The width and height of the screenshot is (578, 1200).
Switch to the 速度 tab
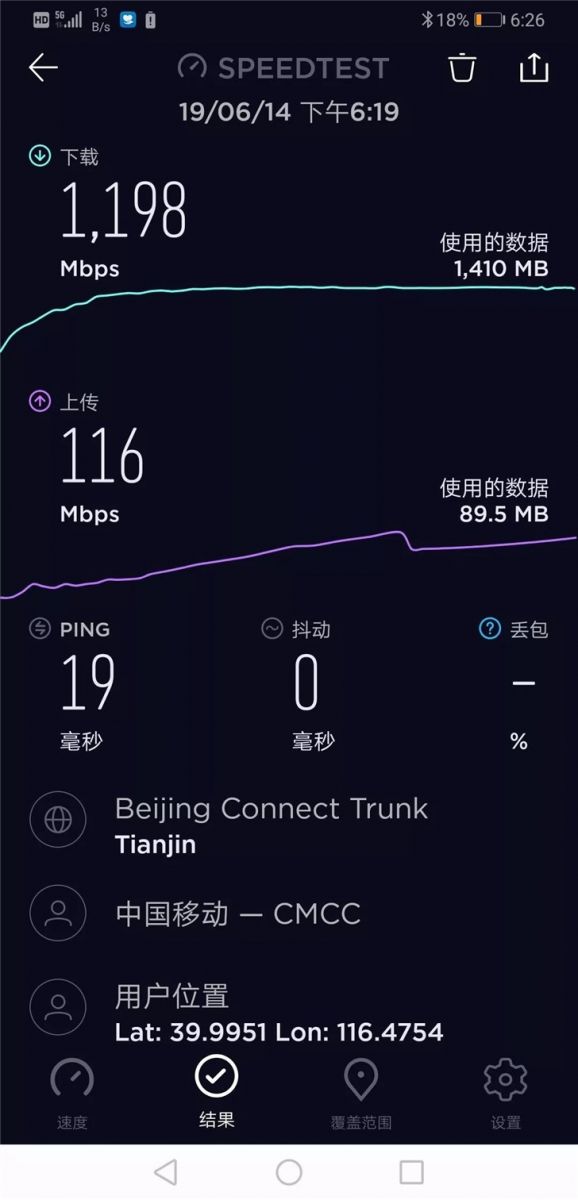pos(72,1093)
